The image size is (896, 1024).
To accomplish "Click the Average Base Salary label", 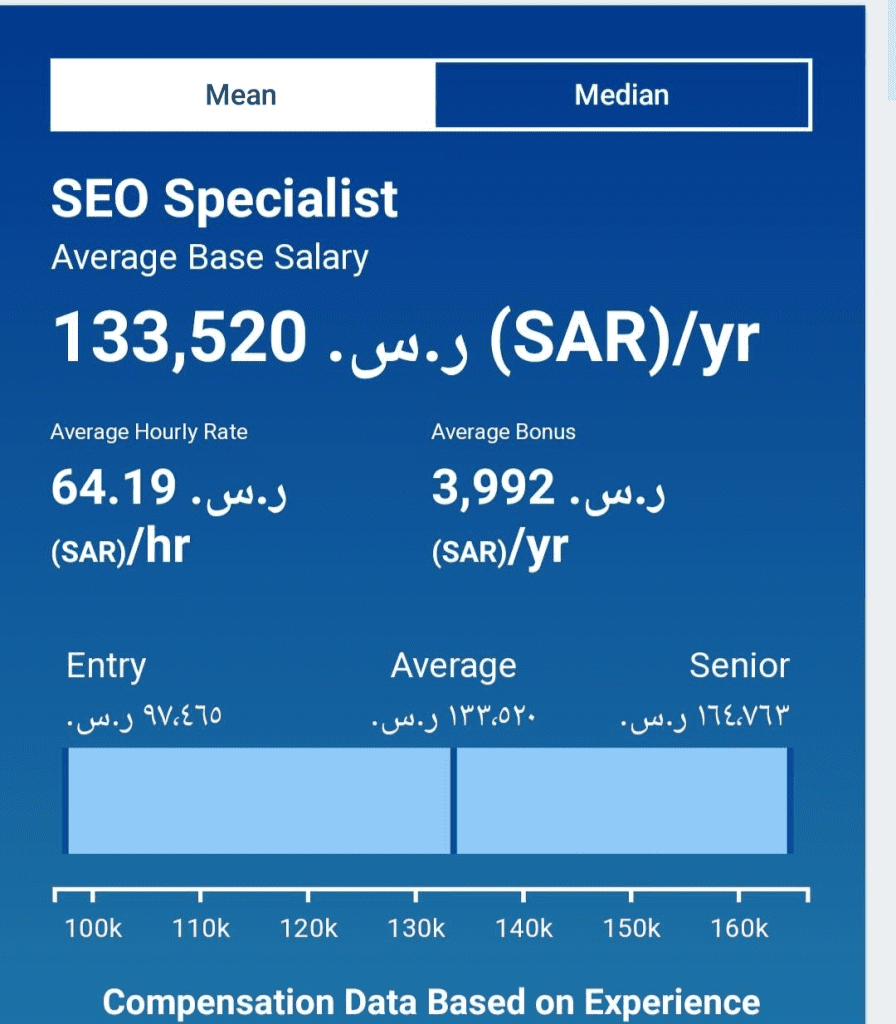I will [x=211, y=257].
